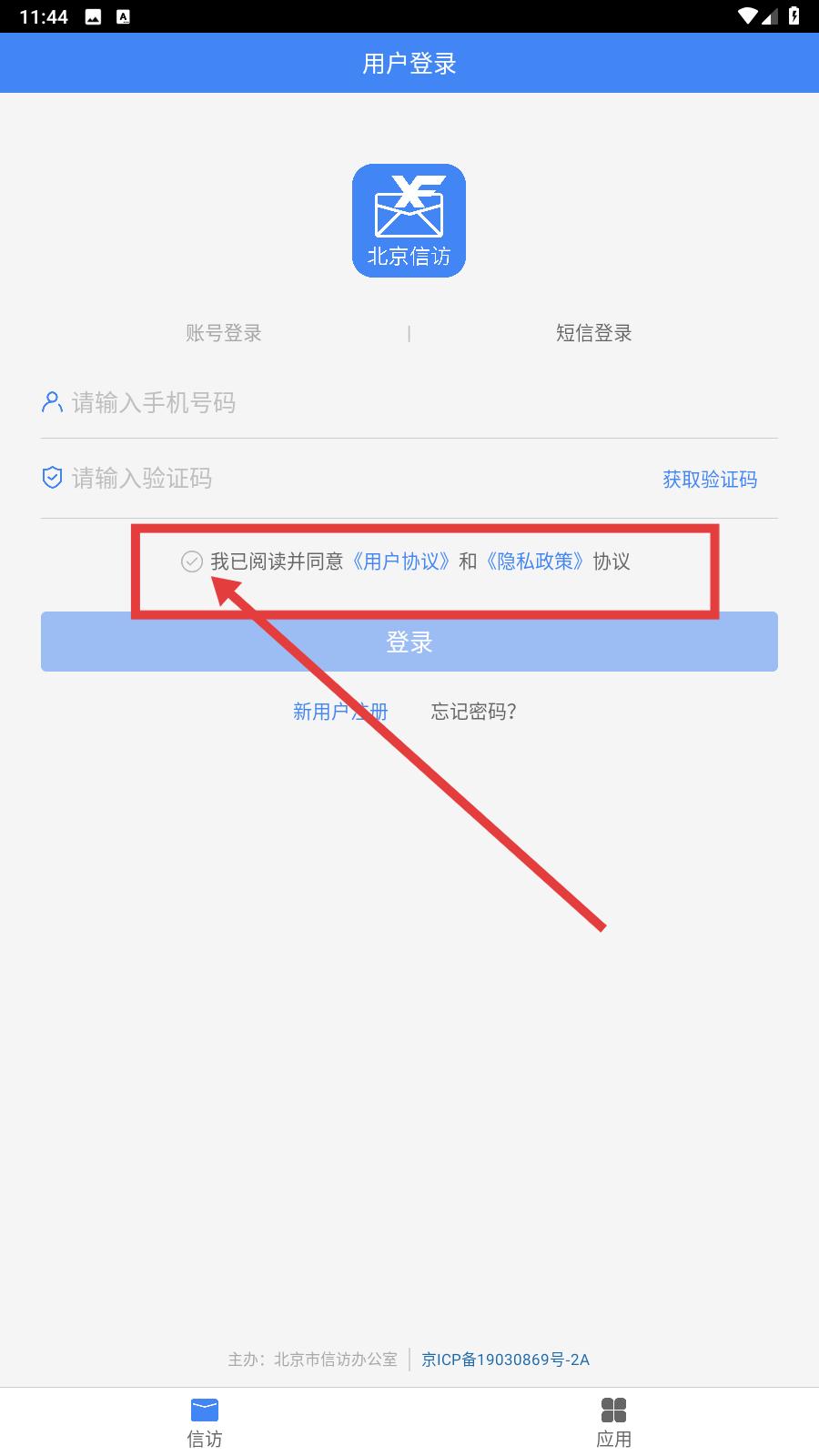
Task: Switch to the 短信登录 tab
Action: 594,333
